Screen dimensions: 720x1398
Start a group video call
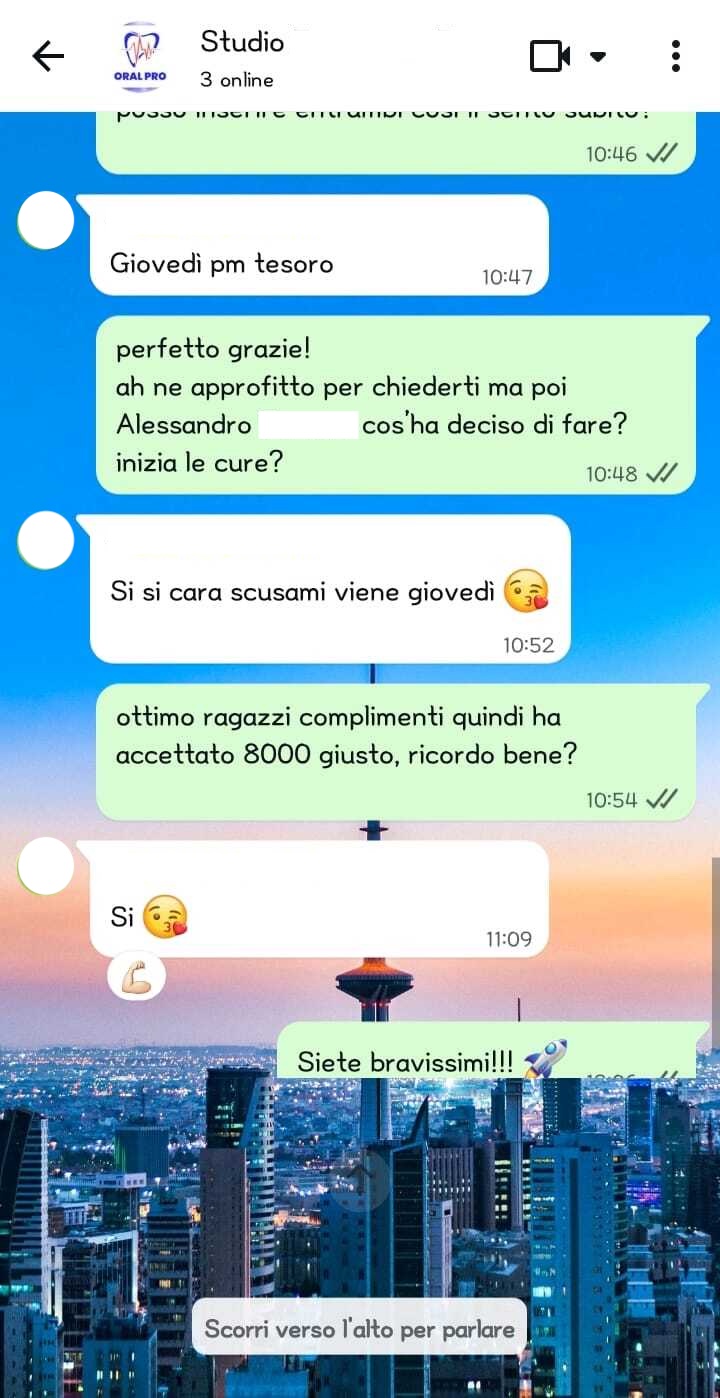tap(549, 57)
